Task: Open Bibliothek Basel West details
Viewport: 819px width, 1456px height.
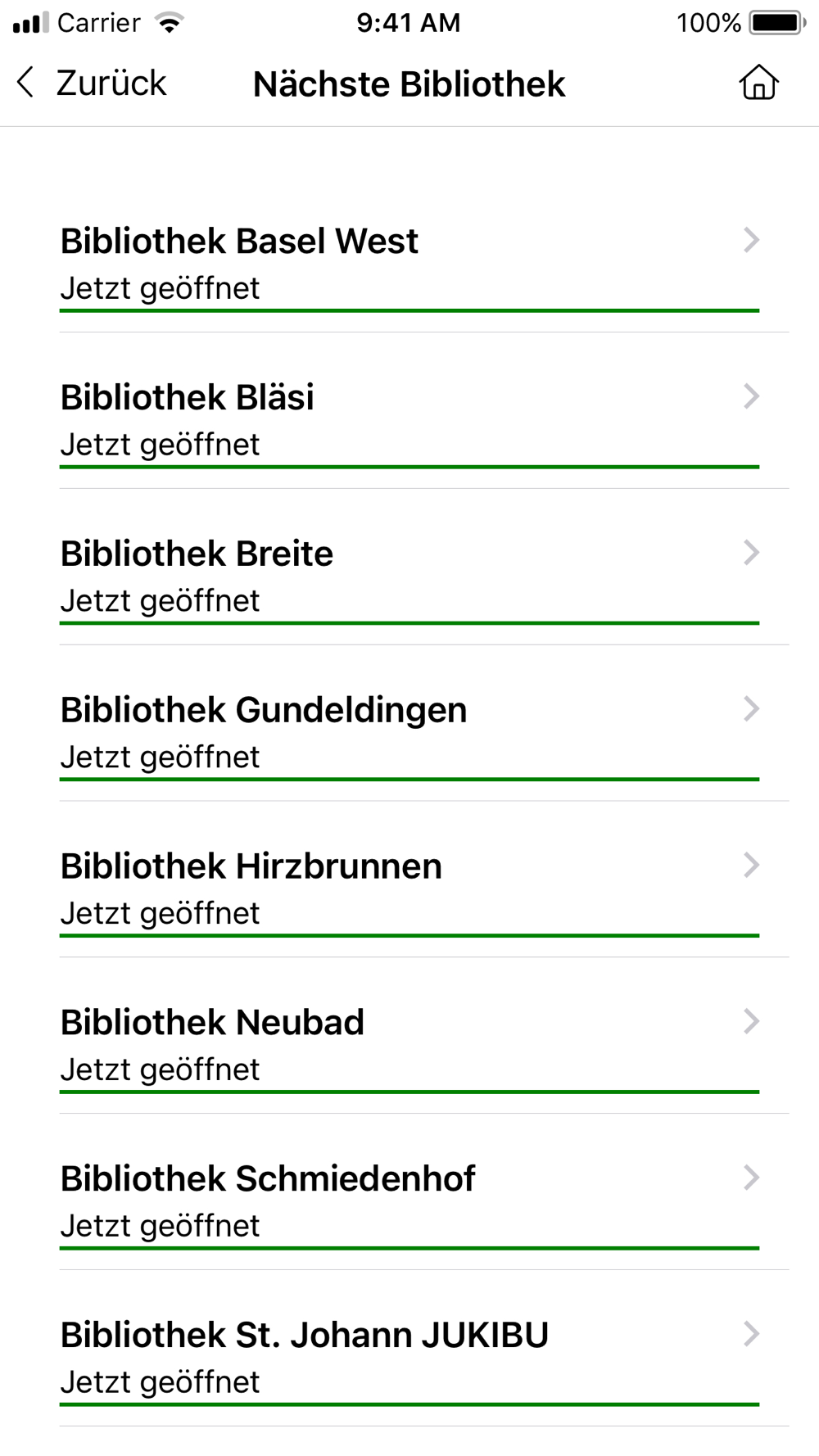Action: coord(409,262)
